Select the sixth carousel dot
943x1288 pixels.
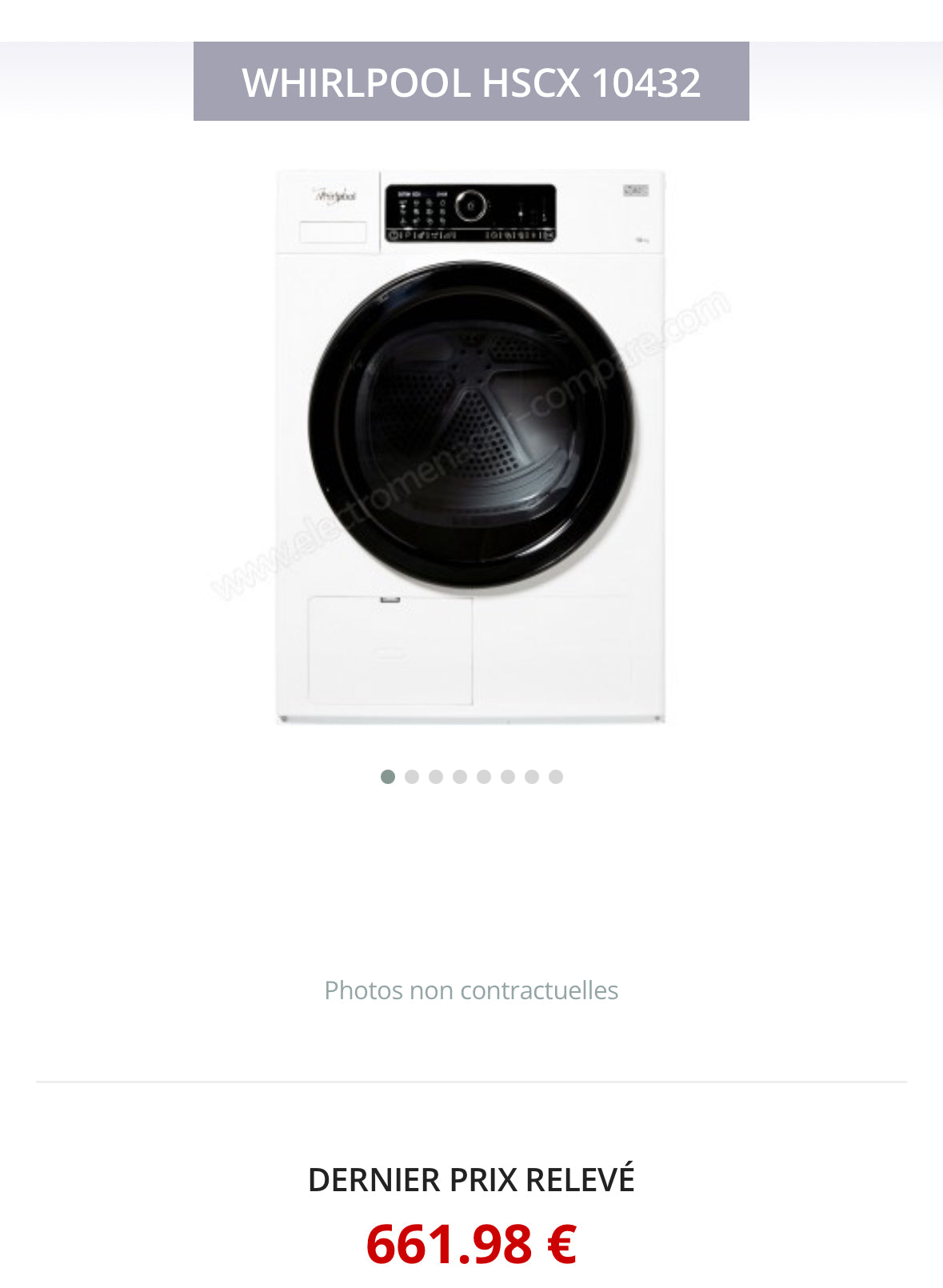[x=506, y=776]
